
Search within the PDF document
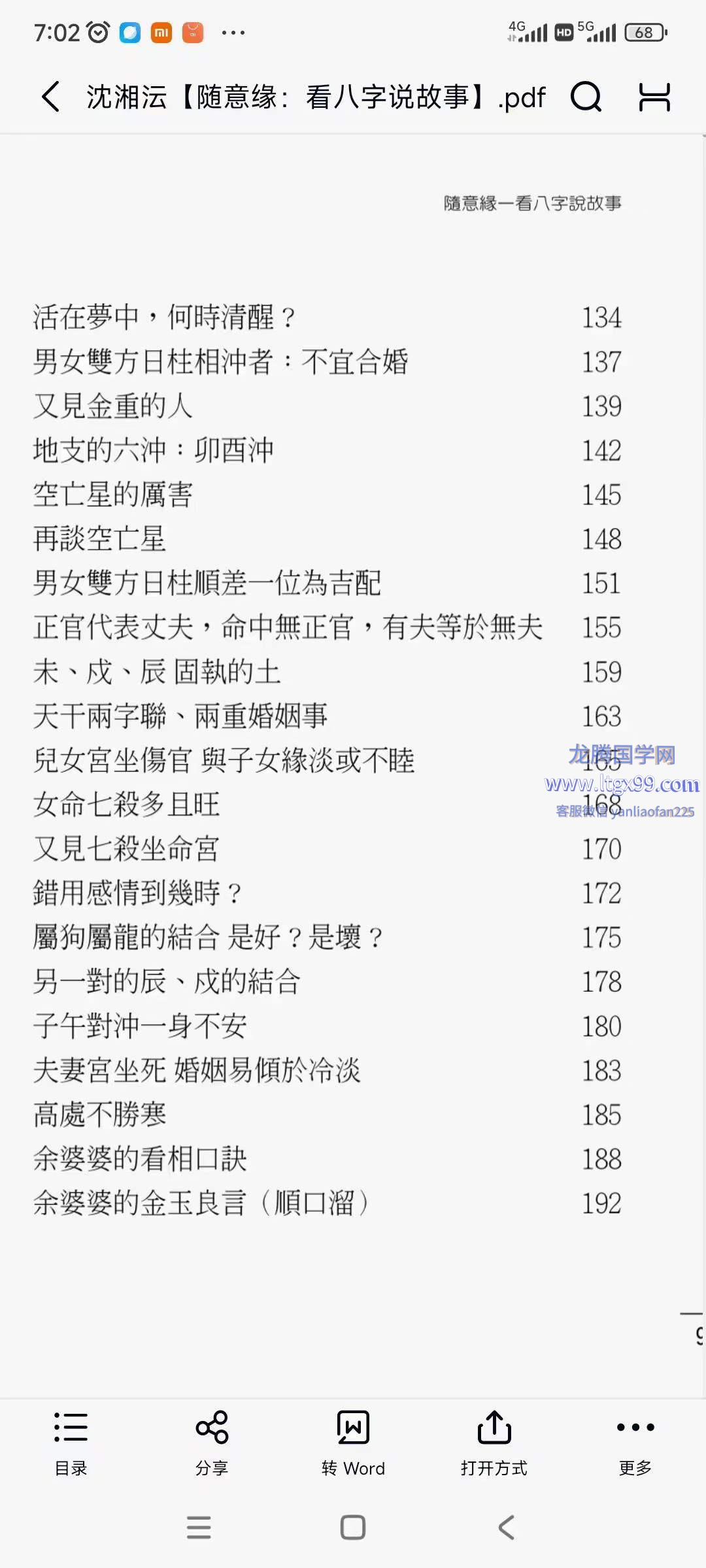click(x=586, y=97)
